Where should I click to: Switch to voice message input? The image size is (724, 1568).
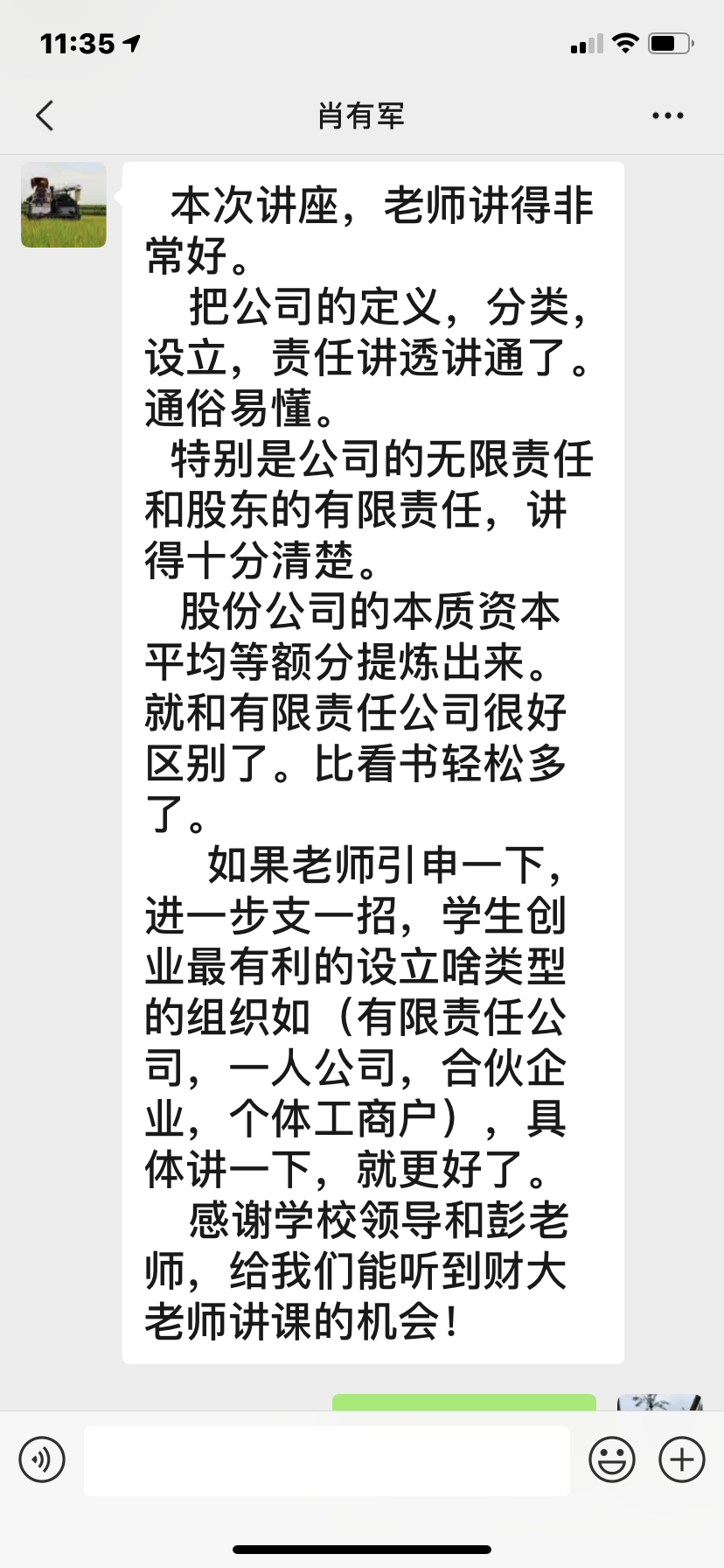[42, 1459]
